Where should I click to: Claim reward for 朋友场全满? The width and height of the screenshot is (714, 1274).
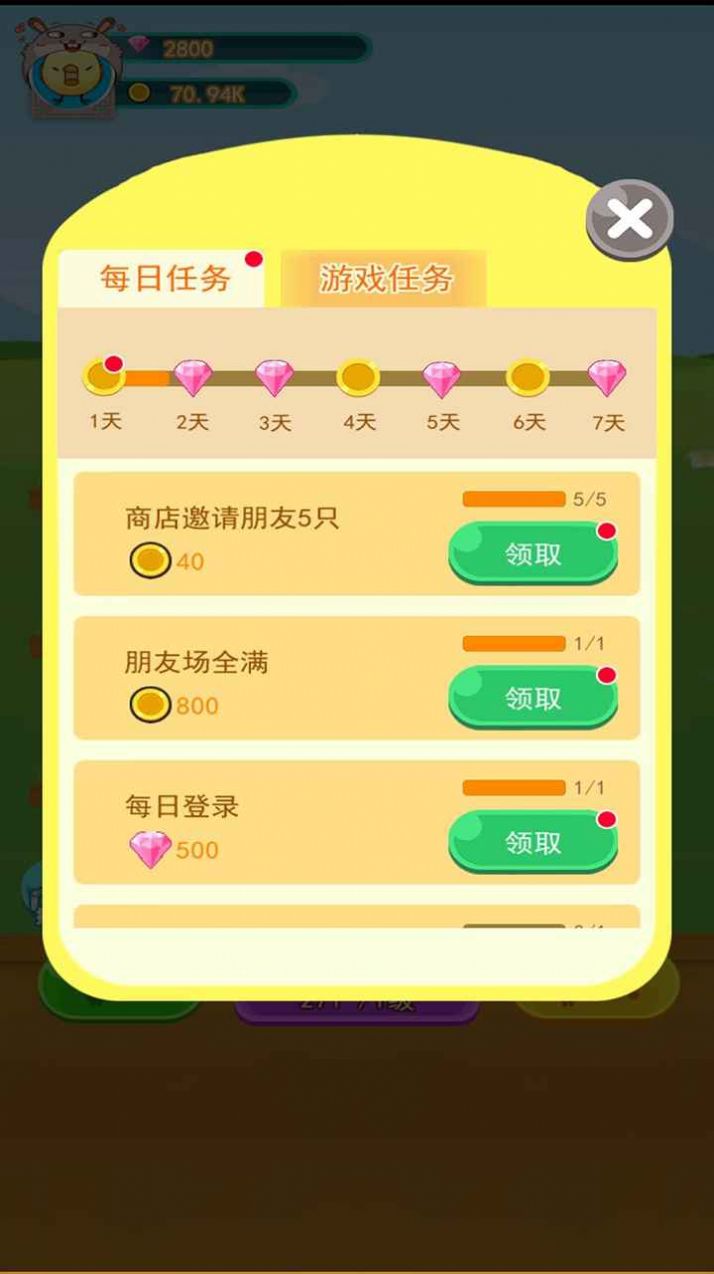tap(532, 698)
